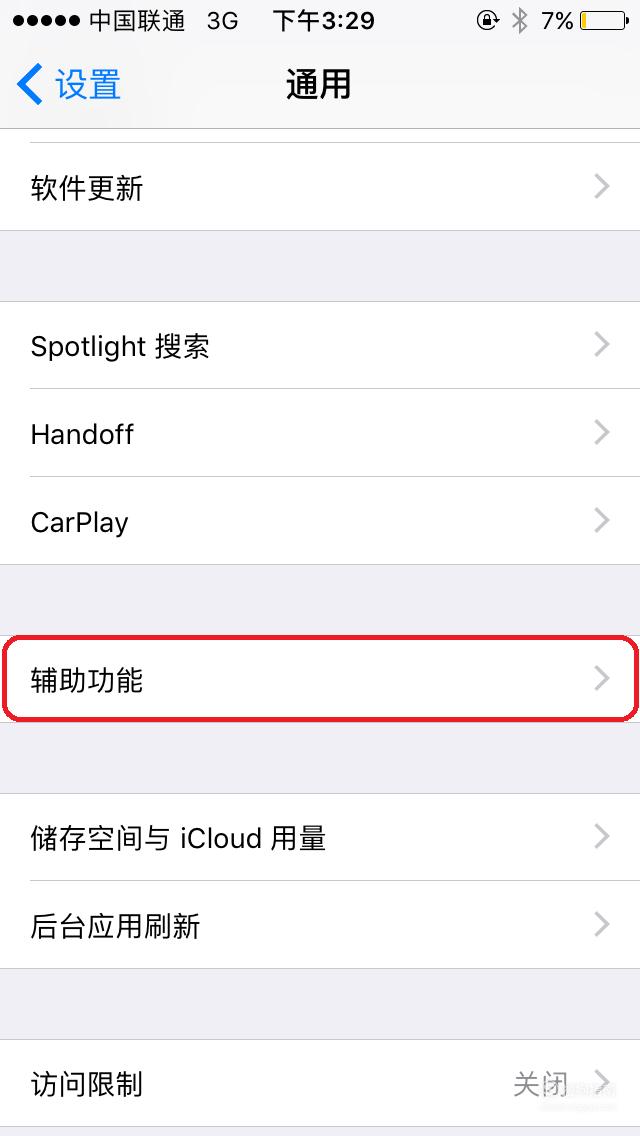Go back to 设置
The width and height of the screenshot is (640, 1136).
point(69,84)
